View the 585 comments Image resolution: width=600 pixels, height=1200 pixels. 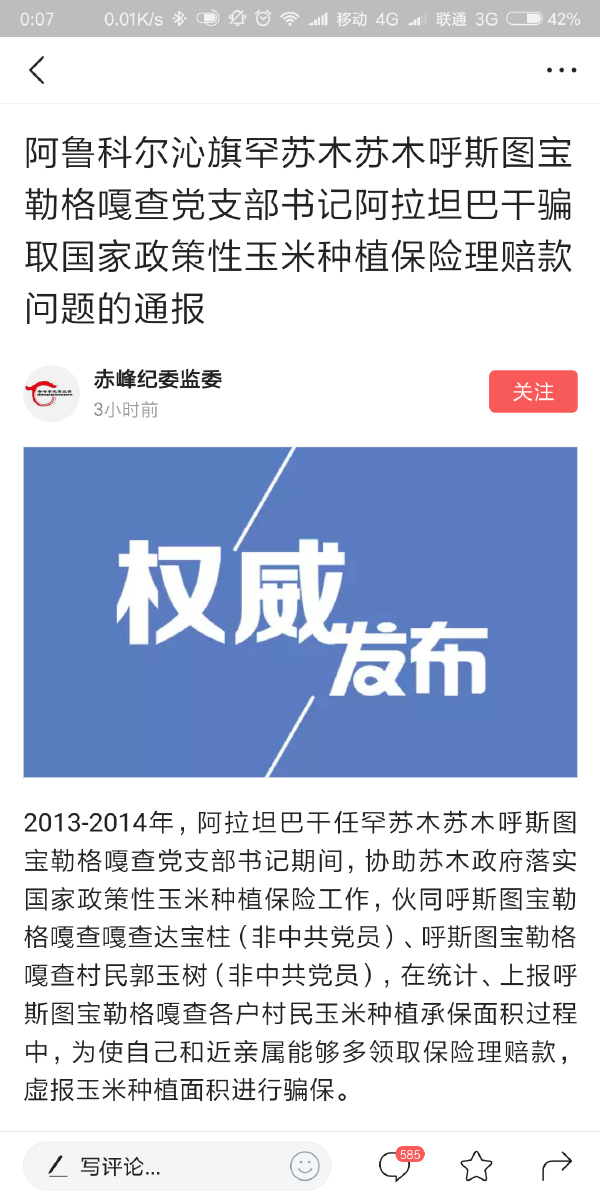pyautogui.click(x=395, y=1166)
